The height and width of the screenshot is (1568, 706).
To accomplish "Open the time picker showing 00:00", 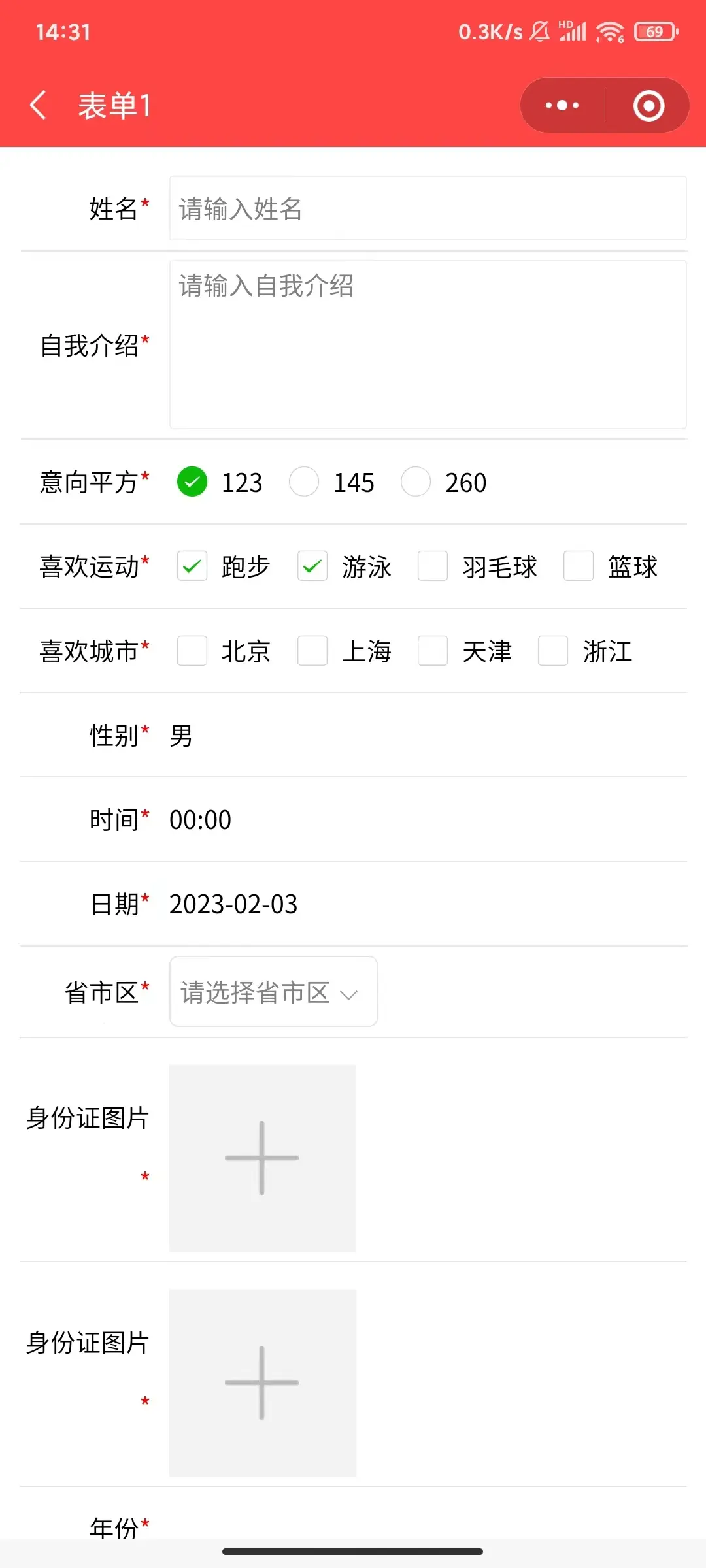I will click(x=428, y=820).
